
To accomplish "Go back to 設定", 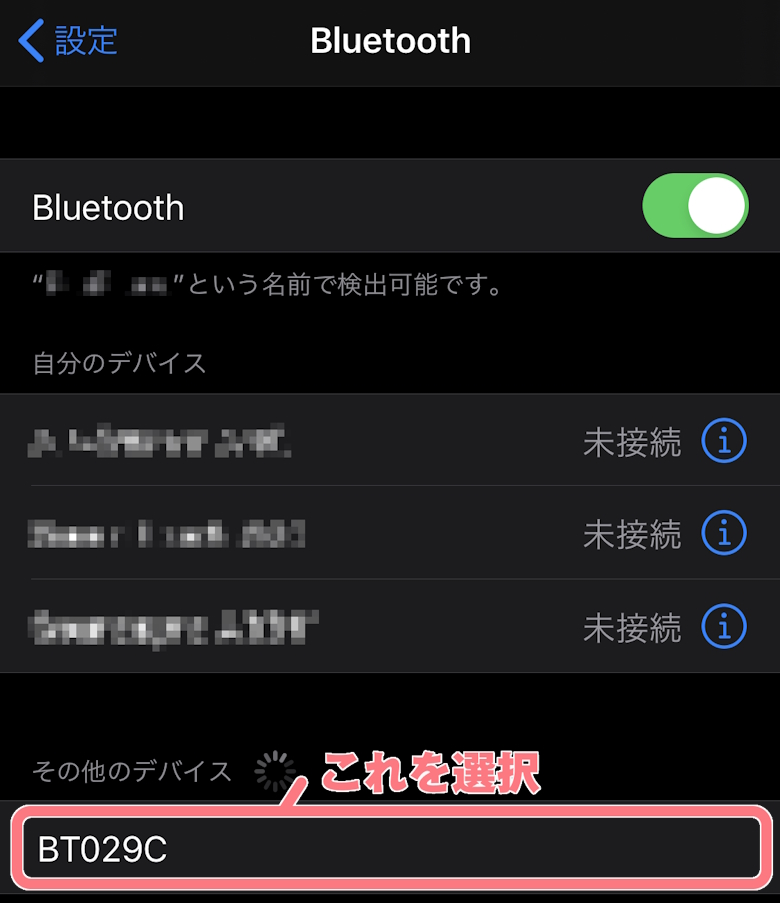I will (68, 41).
